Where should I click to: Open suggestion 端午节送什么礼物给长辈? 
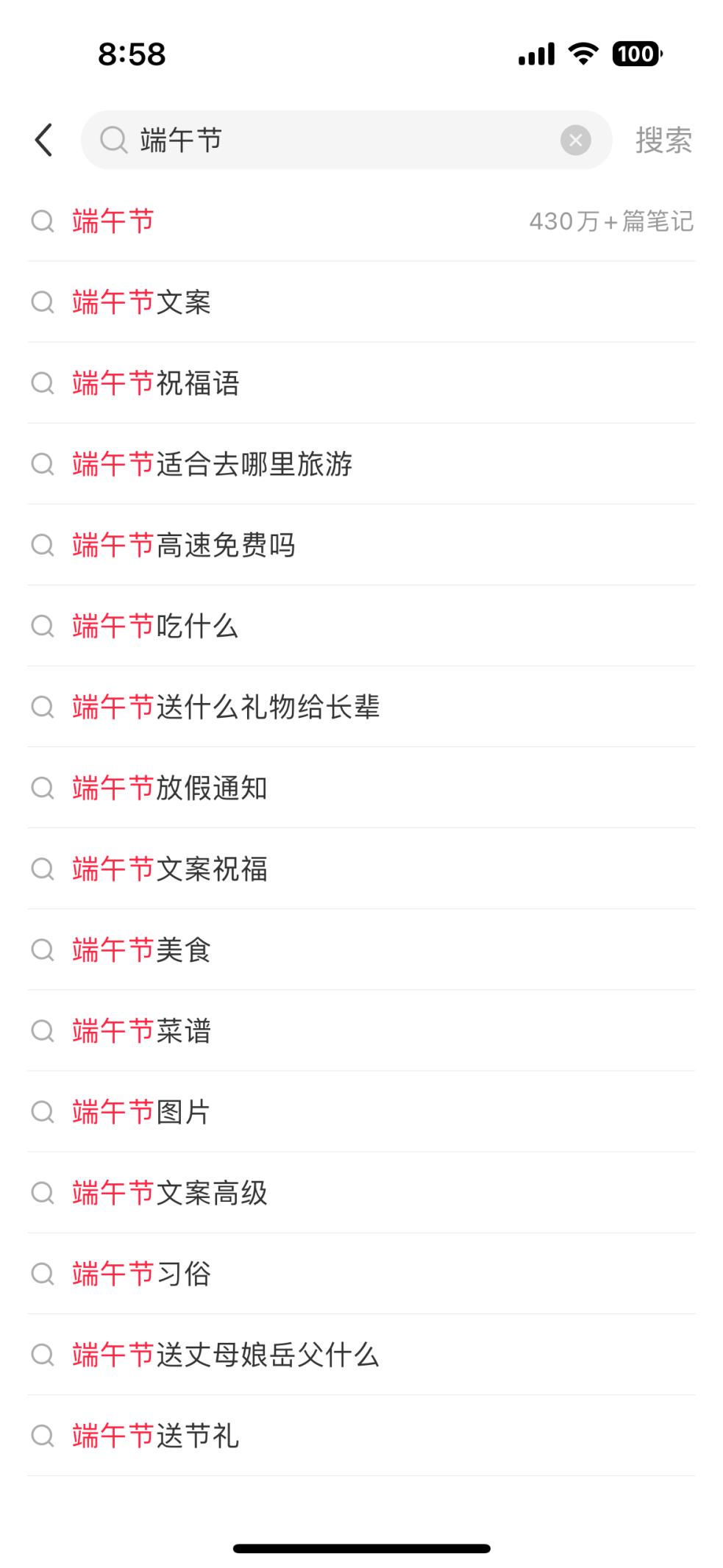[x=361, y=706]
